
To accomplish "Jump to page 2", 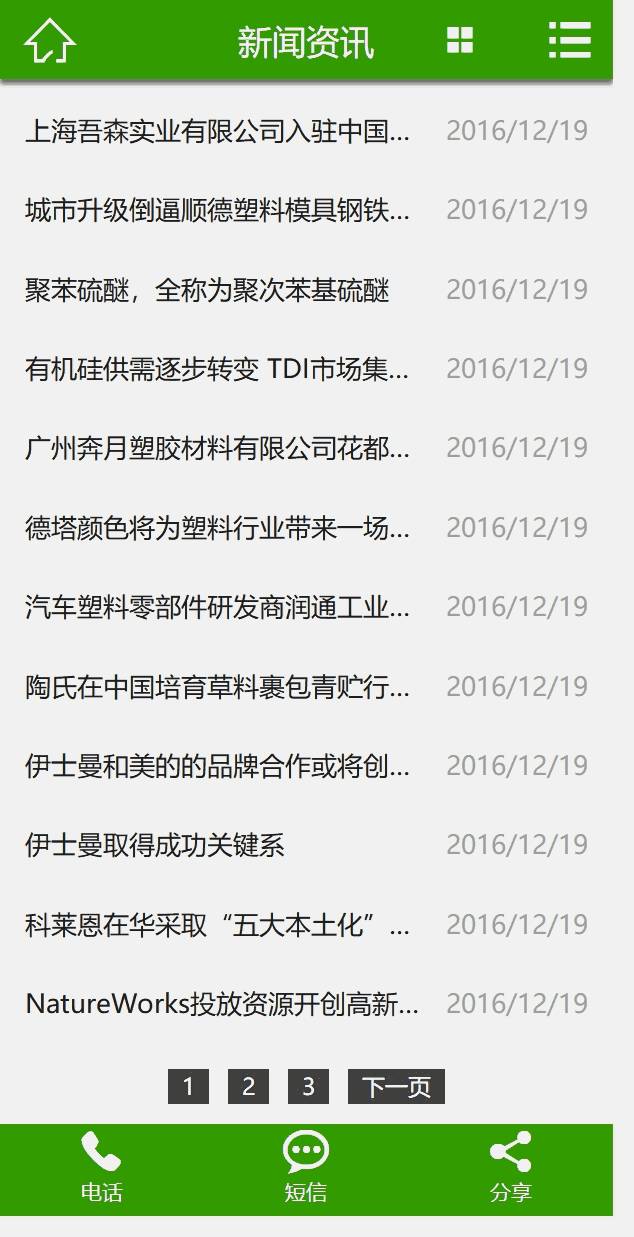I will (x=248, y=1087).
